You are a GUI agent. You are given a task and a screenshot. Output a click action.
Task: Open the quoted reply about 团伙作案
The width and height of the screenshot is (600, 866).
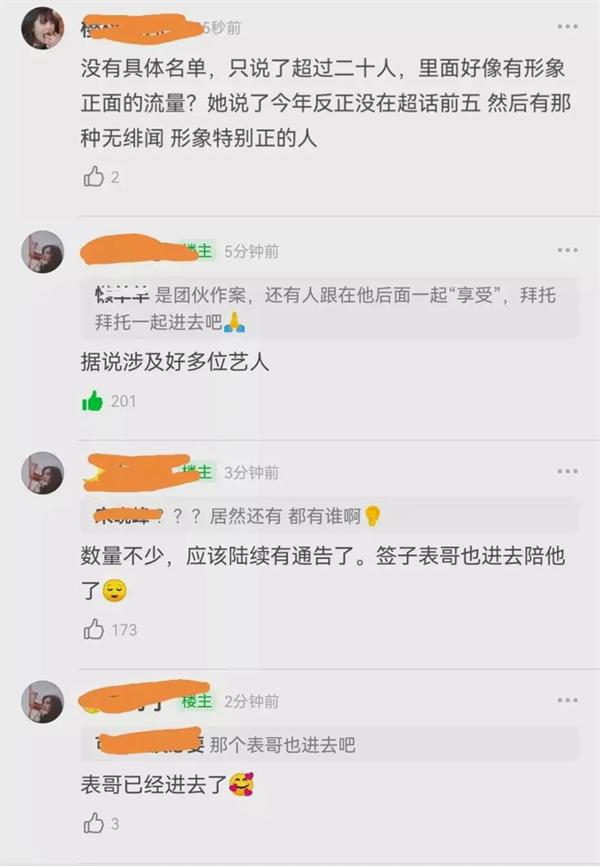[x=330, y=308]
